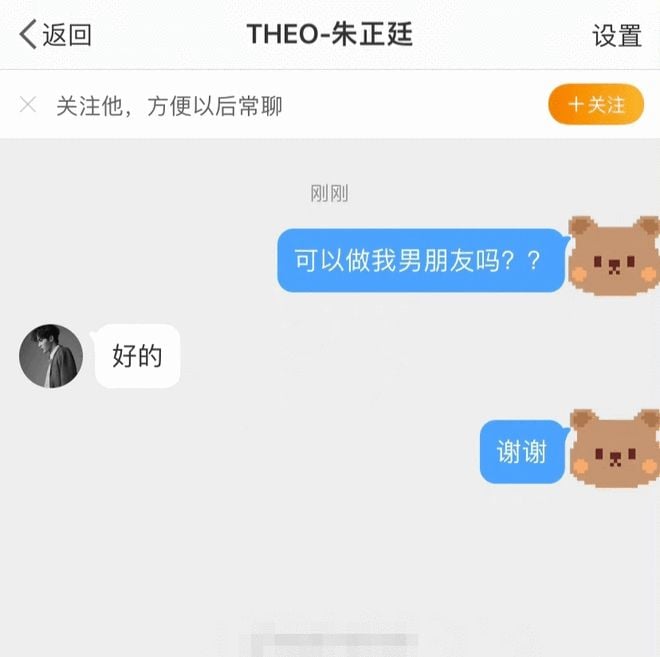Viewport: 660px width, 657px height.
Task: Follow this user with +关注 button
Action: 596,105
